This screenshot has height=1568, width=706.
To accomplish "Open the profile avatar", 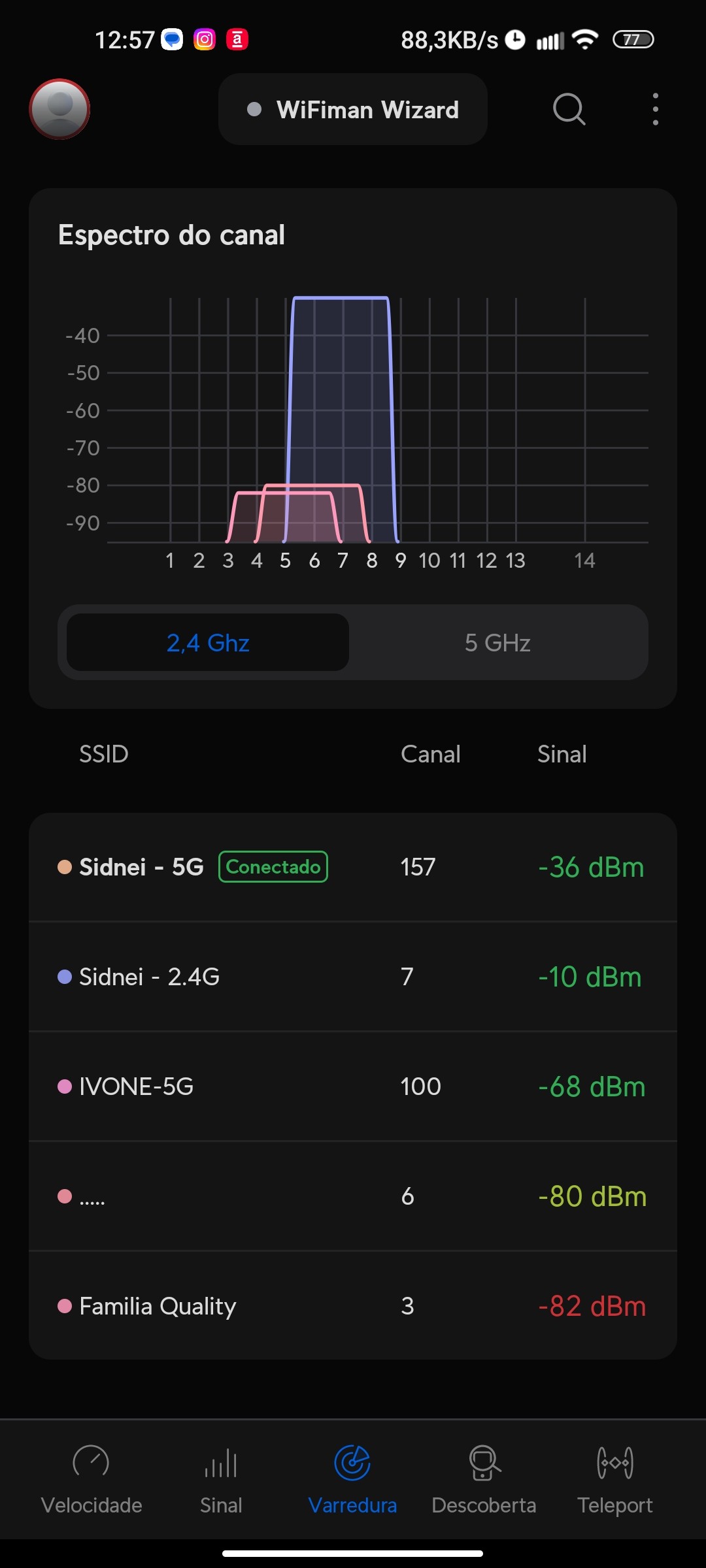I will tap(59, 109).
